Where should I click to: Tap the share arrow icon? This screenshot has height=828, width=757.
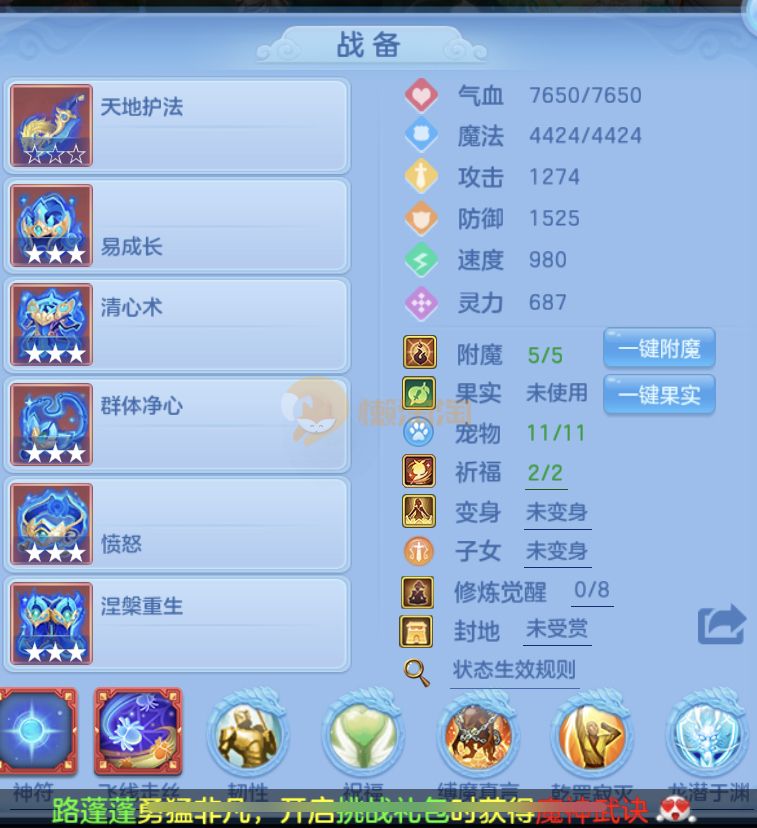(721, 625)
